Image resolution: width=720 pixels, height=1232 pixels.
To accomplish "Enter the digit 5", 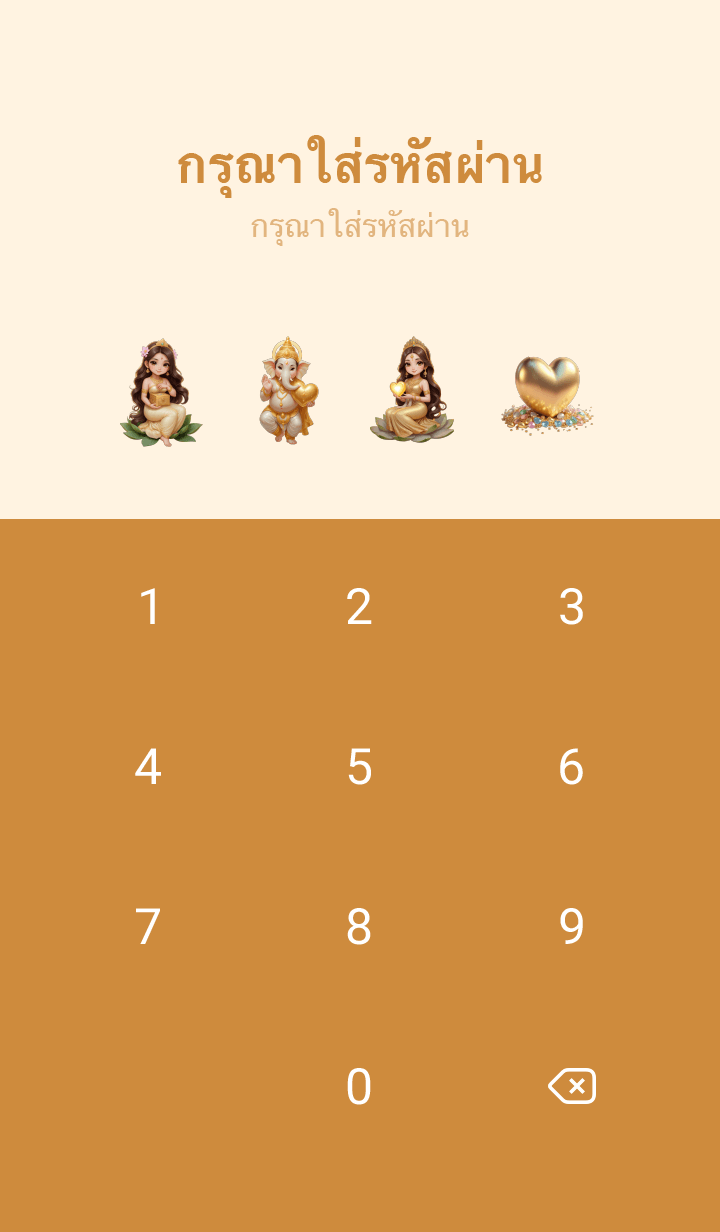I will click(359, 767).
